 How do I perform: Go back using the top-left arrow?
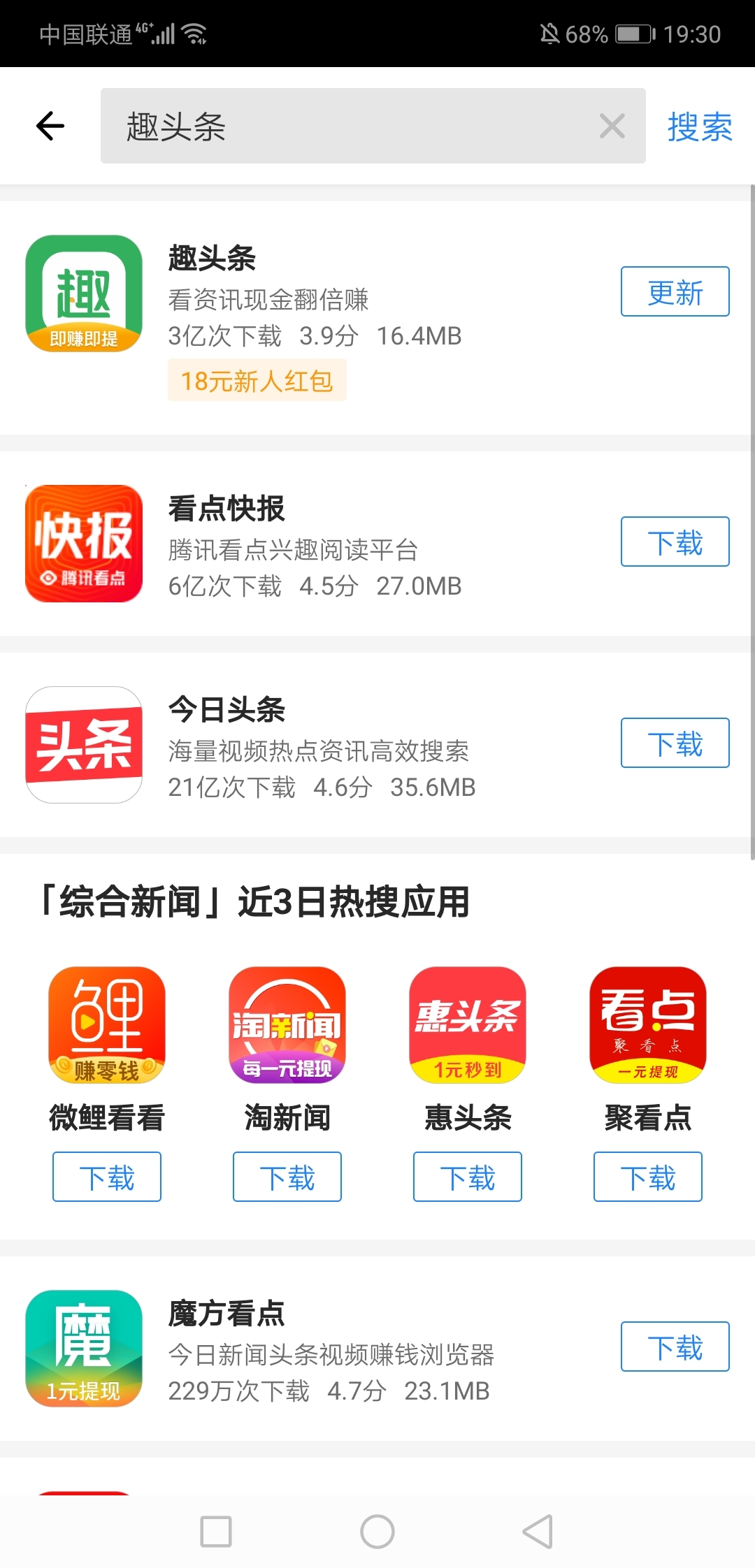pos(50,126)
